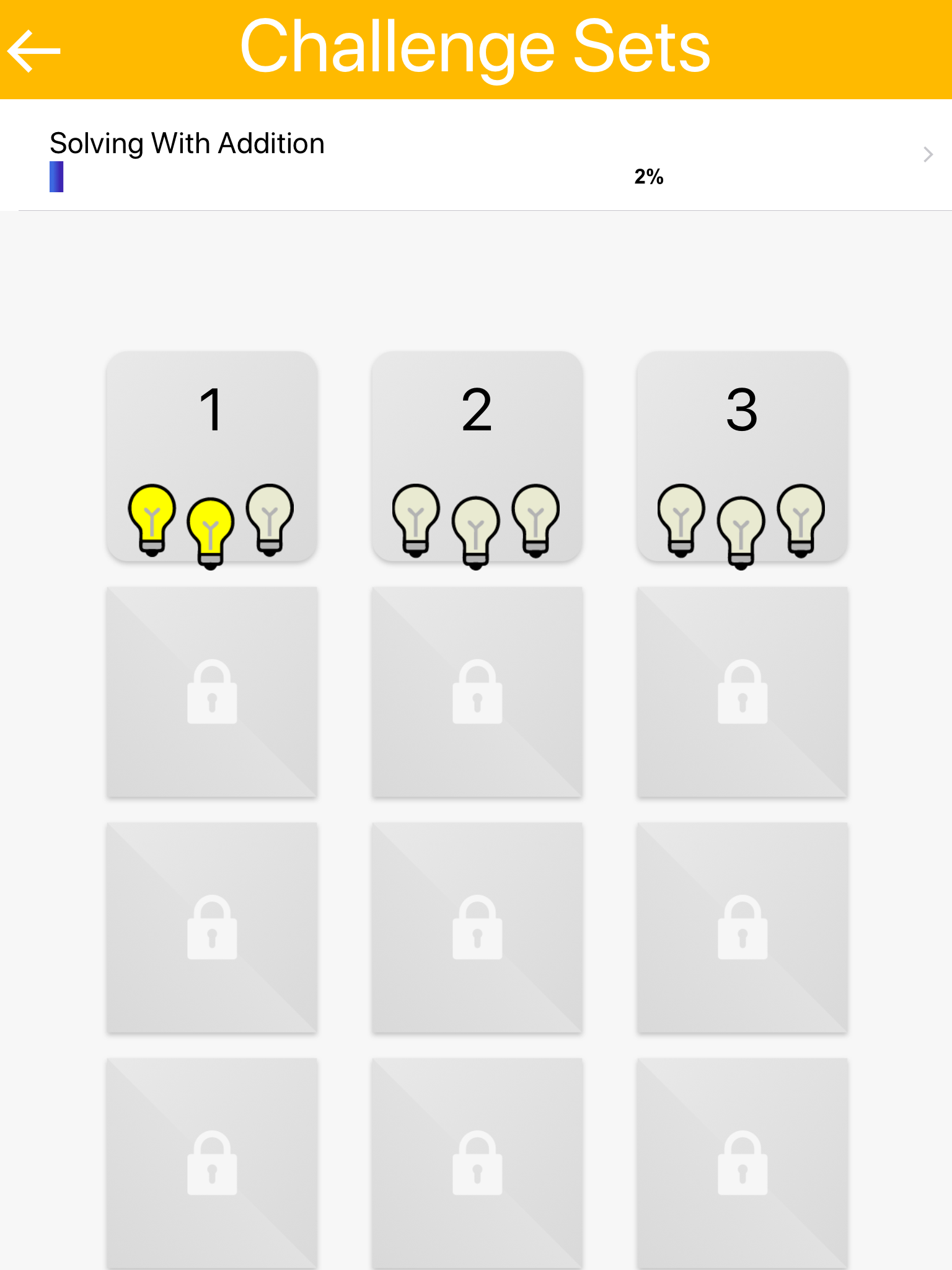Start challenge set 3
This screenshot has height=1270, width=952.
click(x=742, y=456)
